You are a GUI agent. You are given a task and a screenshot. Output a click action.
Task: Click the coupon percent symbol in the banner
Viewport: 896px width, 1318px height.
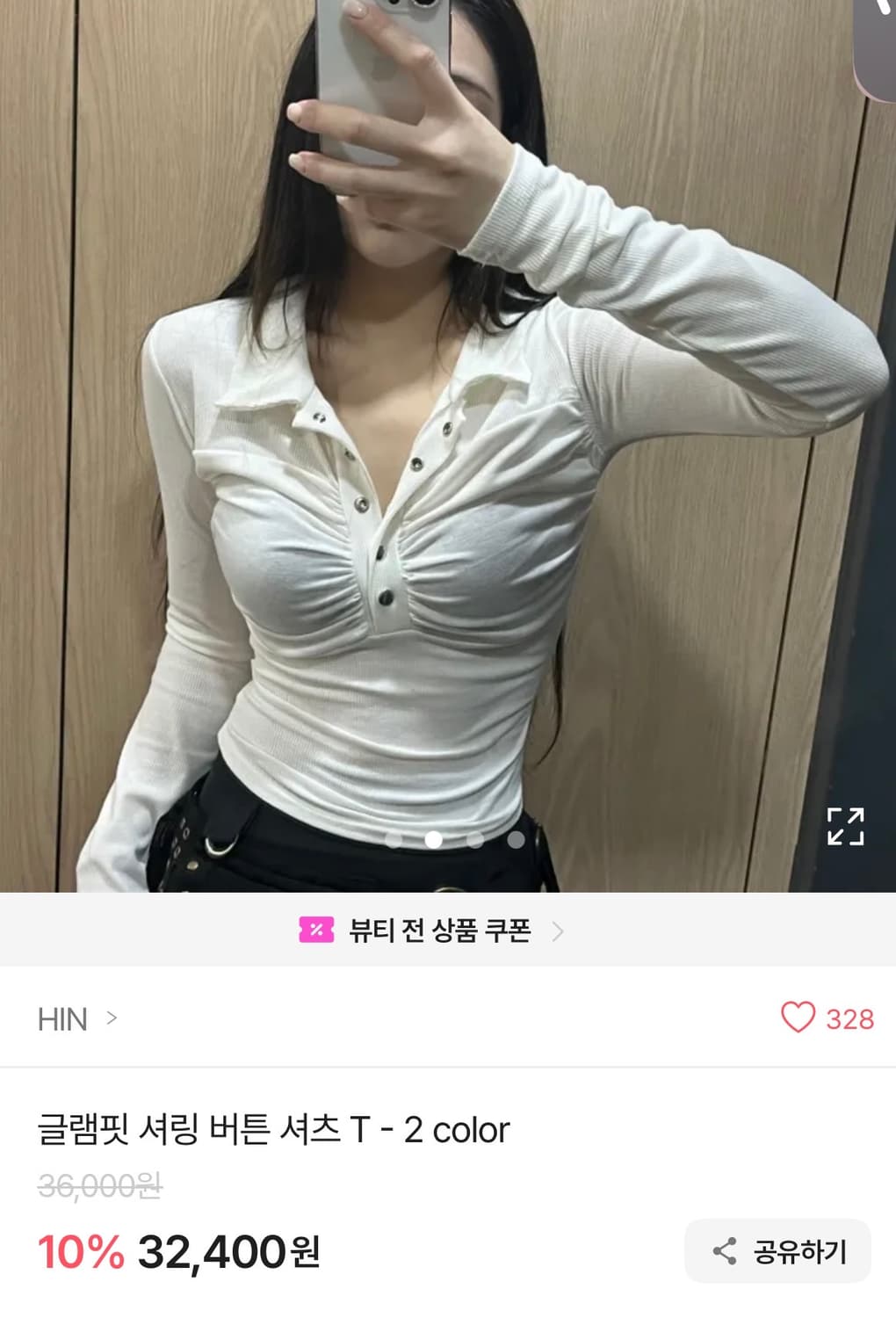pos(319,931)
